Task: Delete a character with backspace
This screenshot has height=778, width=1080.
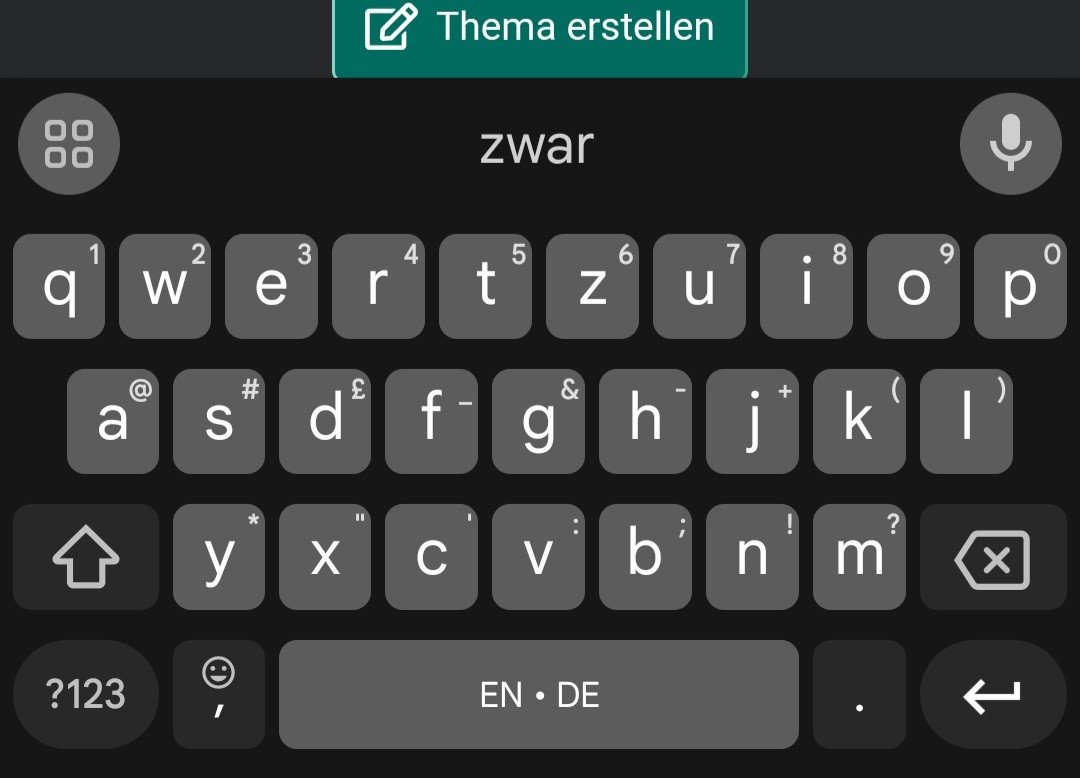Action: (993, 557)
